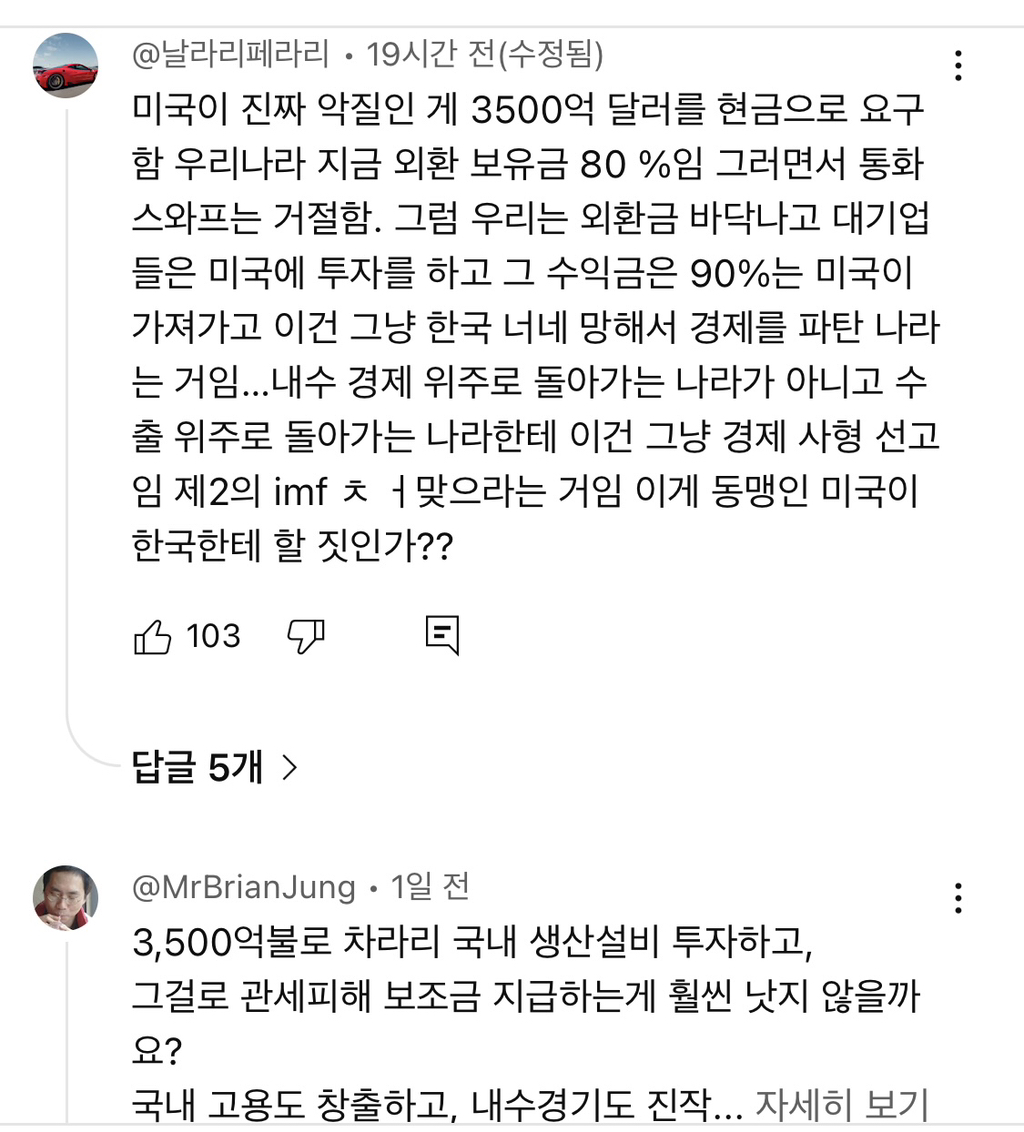1024x1132 pixels.
Task: Expand the '답글 5개' replies thread
Action: pyautogui.click(x=196, y=768)
